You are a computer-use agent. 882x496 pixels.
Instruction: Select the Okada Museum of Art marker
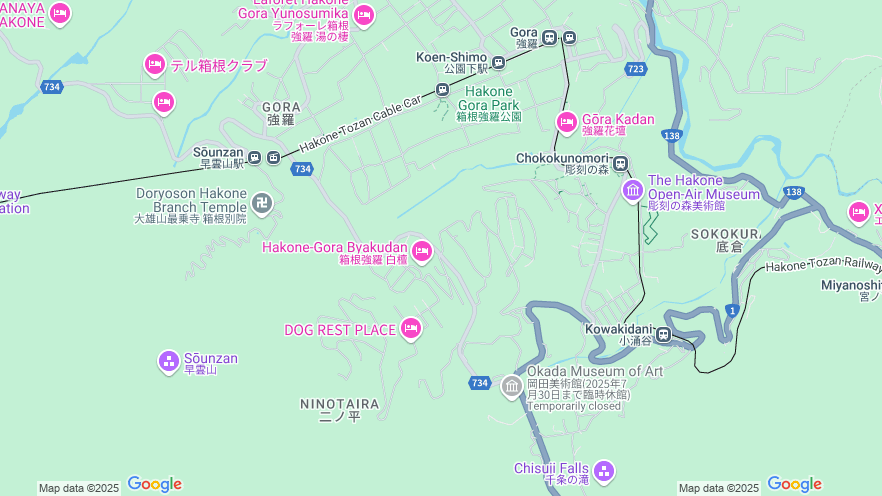512,386
